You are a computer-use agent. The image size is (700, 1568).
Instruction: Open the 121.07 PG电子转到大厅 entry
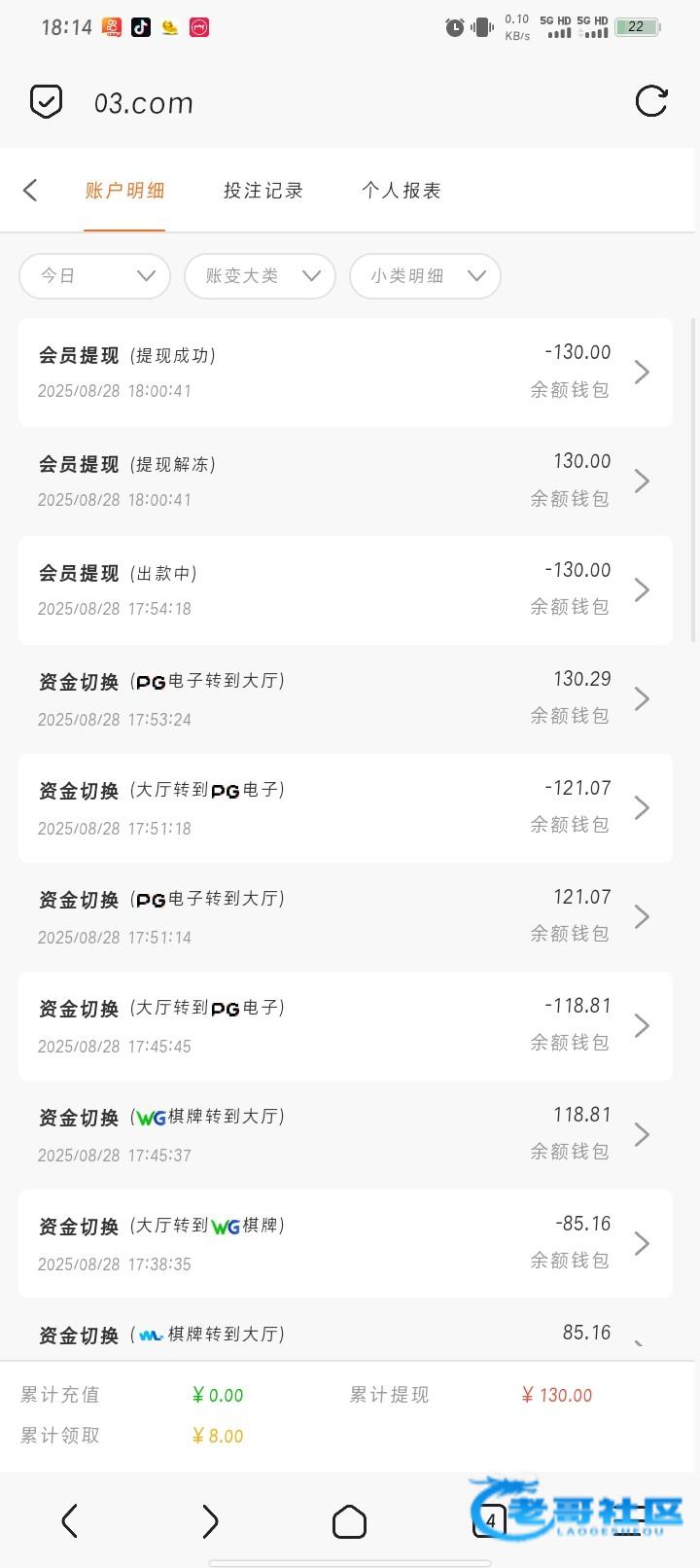[x=345, y=916]
